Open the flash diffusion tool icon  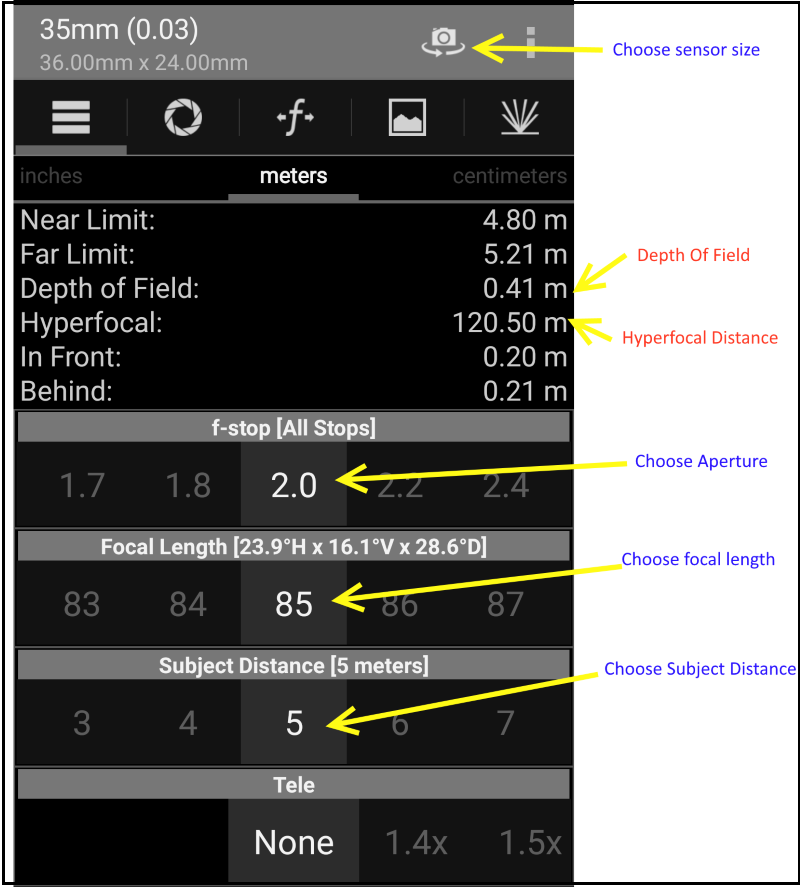click(522, 117)
